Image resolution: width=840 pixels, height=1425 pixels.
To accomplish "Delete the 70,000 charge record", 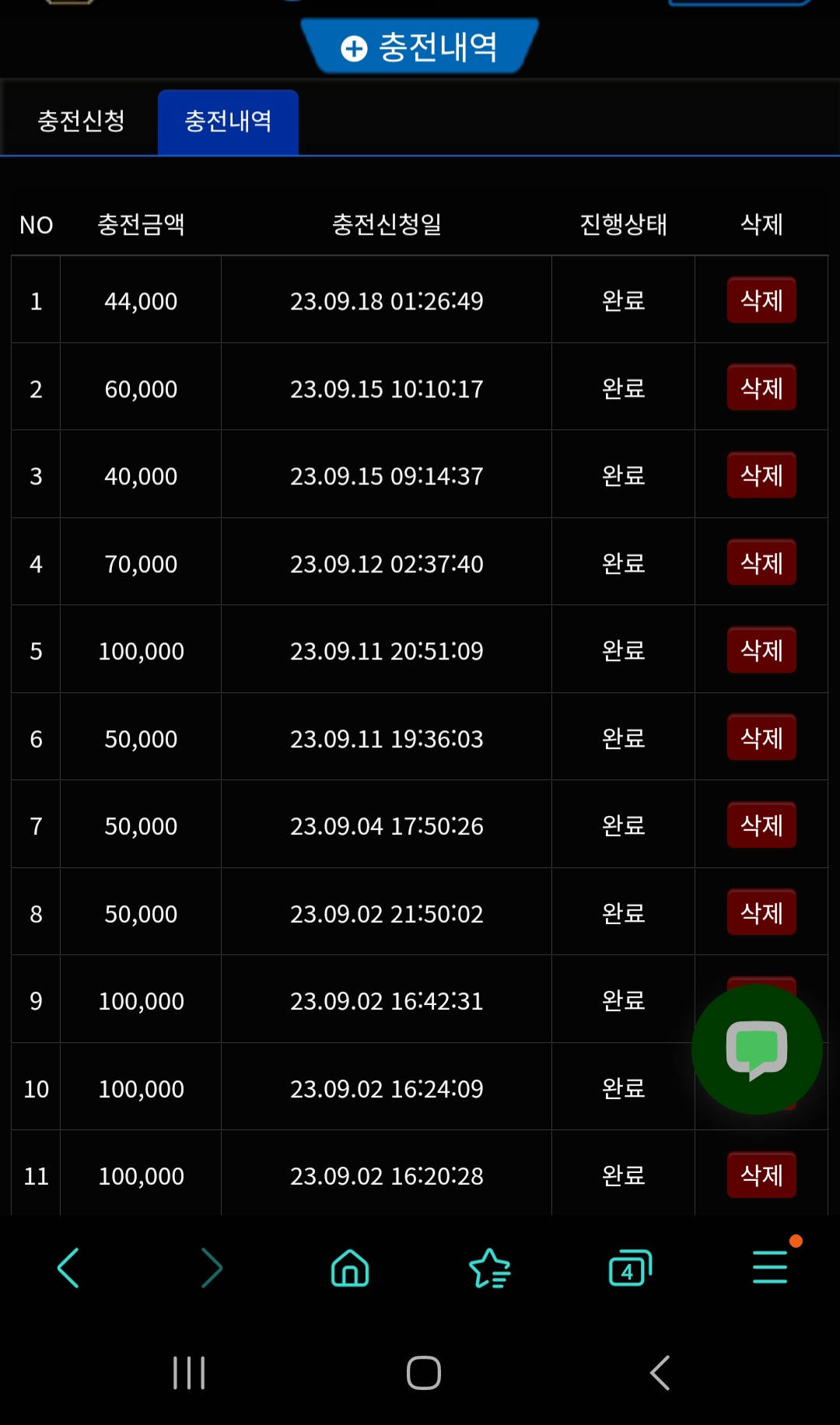I will coord(761,562).
